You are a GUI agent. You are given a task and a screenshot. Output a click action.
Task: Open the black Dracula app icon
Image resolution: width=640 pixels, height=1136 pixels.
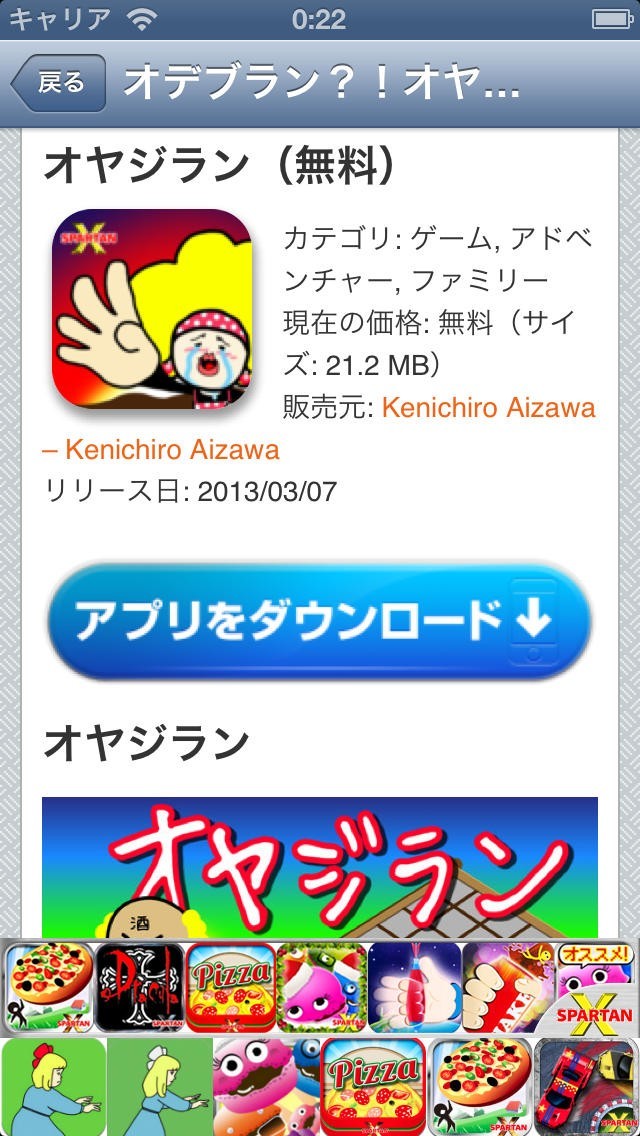(140, 987)
